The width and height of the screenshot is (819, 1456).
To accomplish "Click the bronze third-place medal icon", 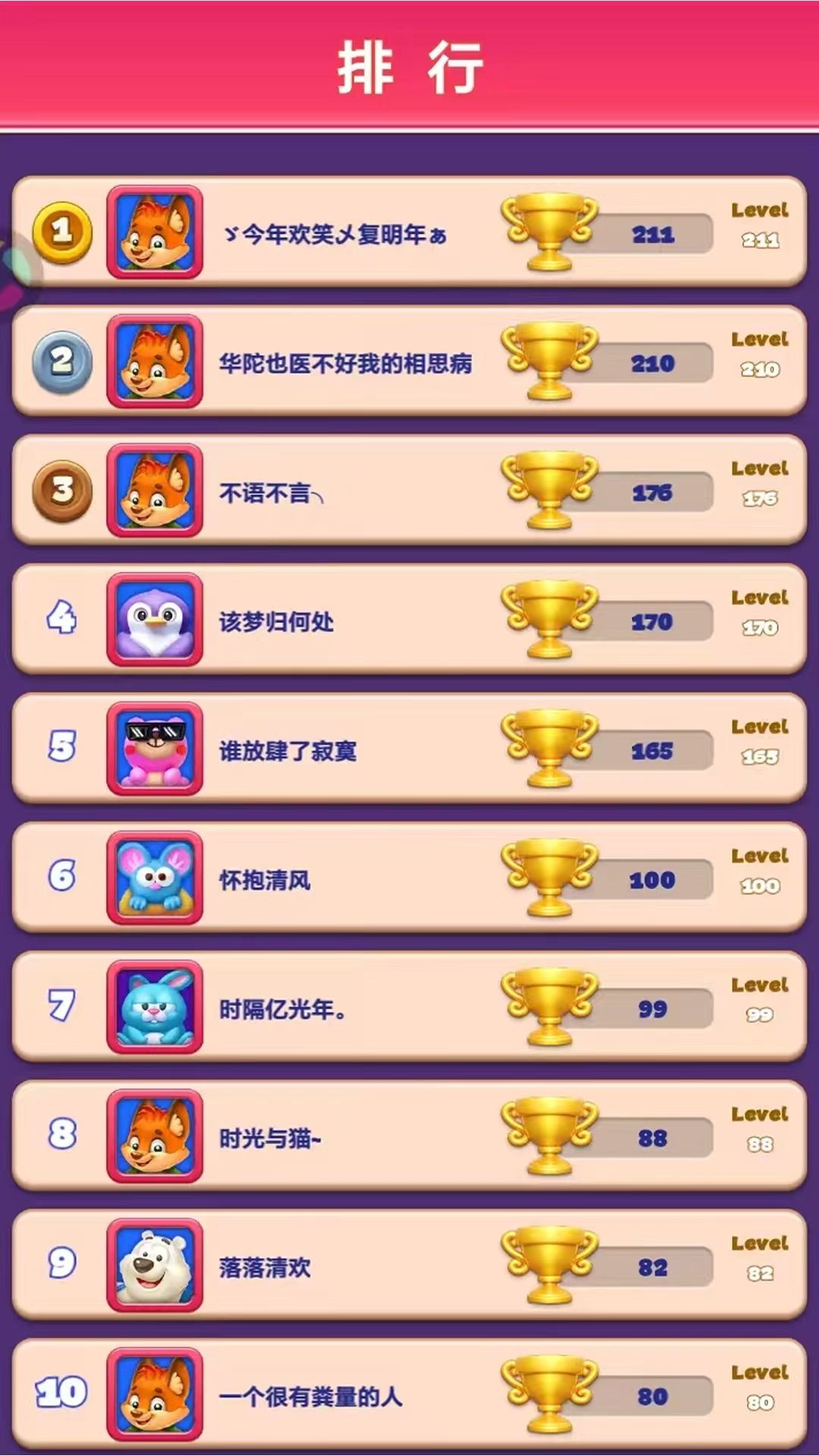I will [x=63, y=491].
